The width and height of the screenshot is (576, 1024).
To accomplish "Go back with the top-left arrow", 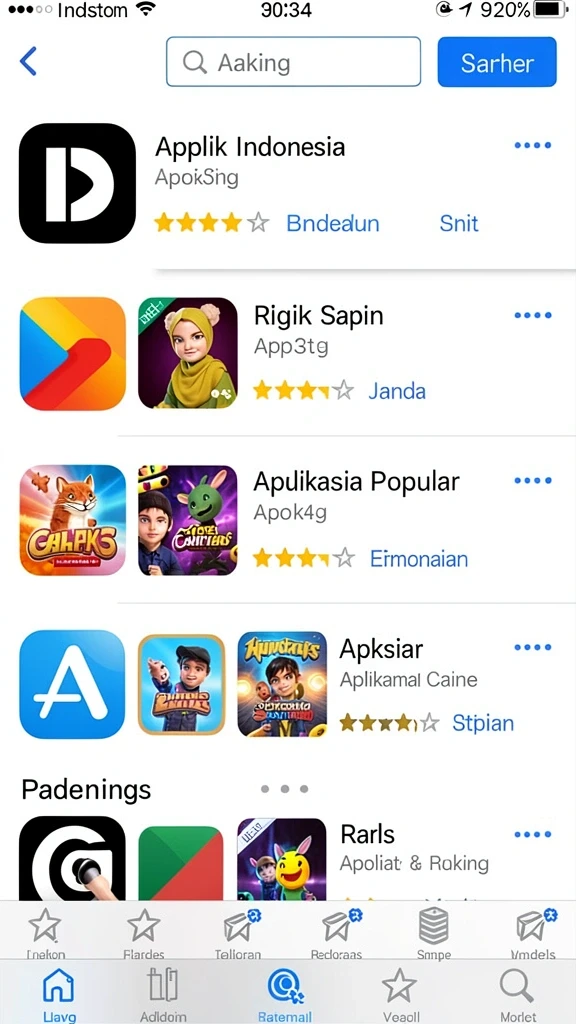I will (28, 61).
